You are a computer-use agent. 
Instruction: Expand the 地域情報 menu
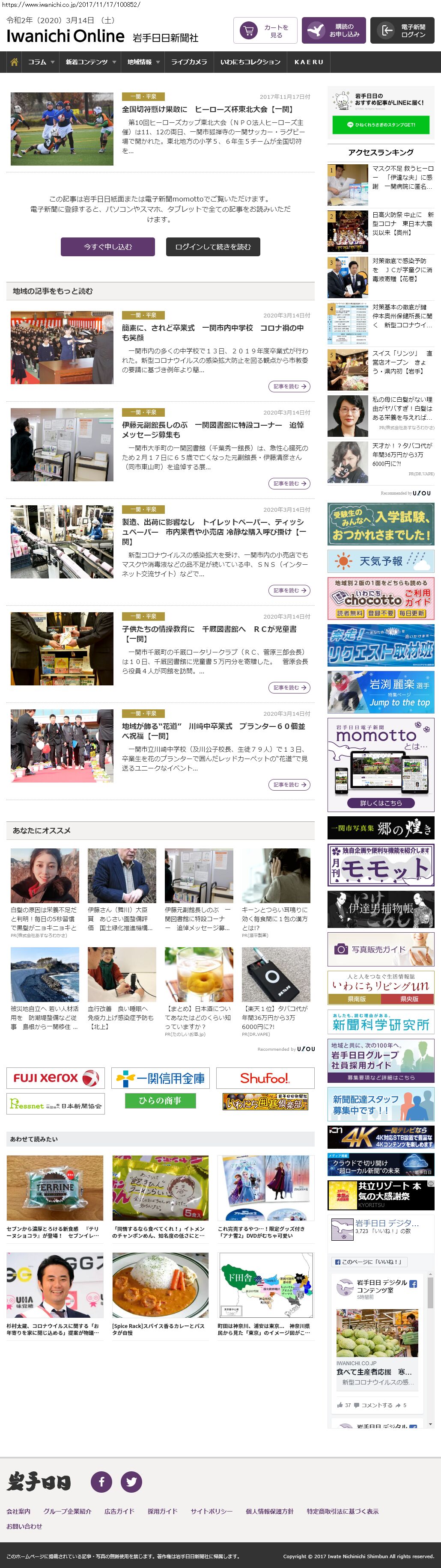[x=143, y=62]
